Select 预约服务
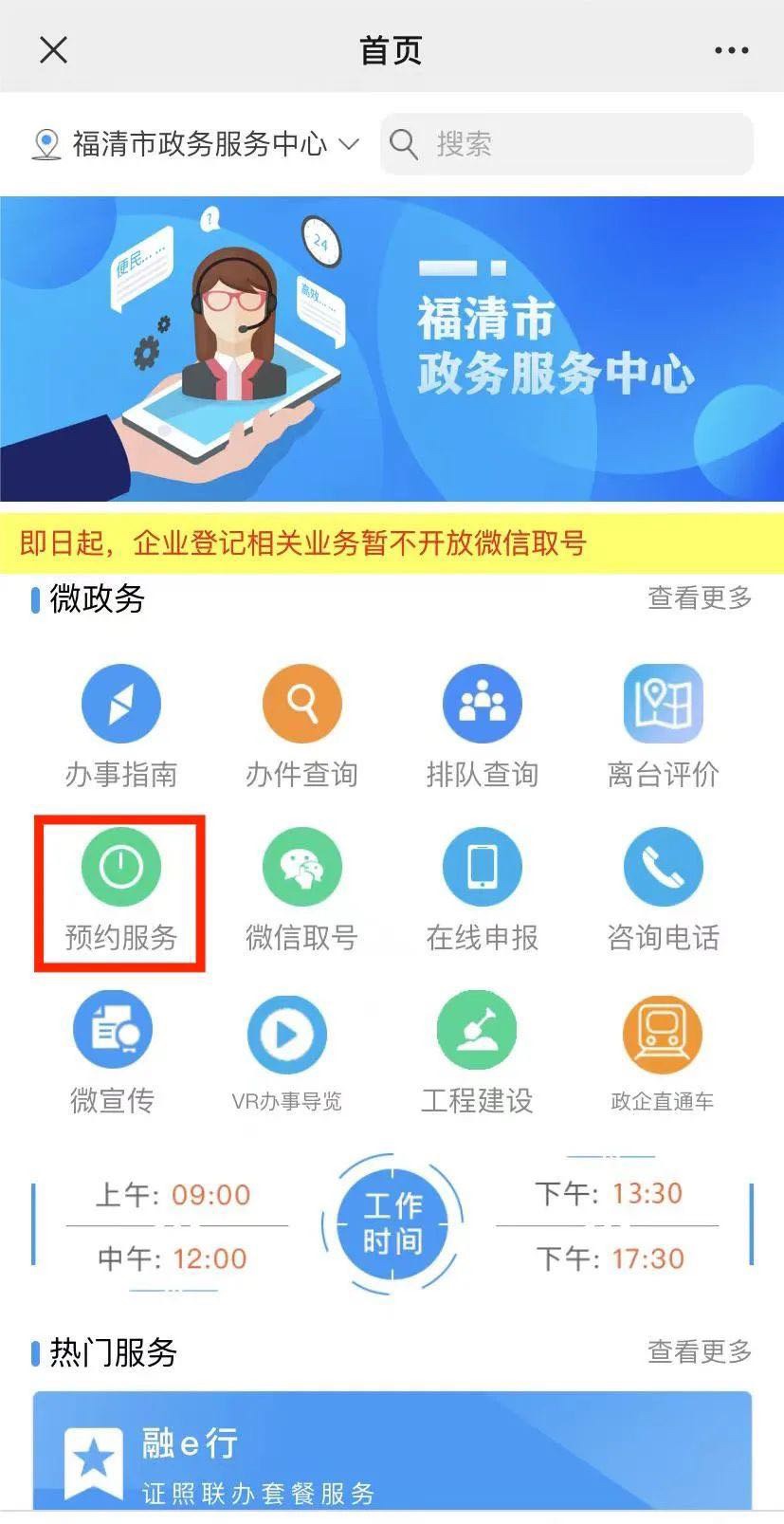784x1524 pixels. pos(121,889)
